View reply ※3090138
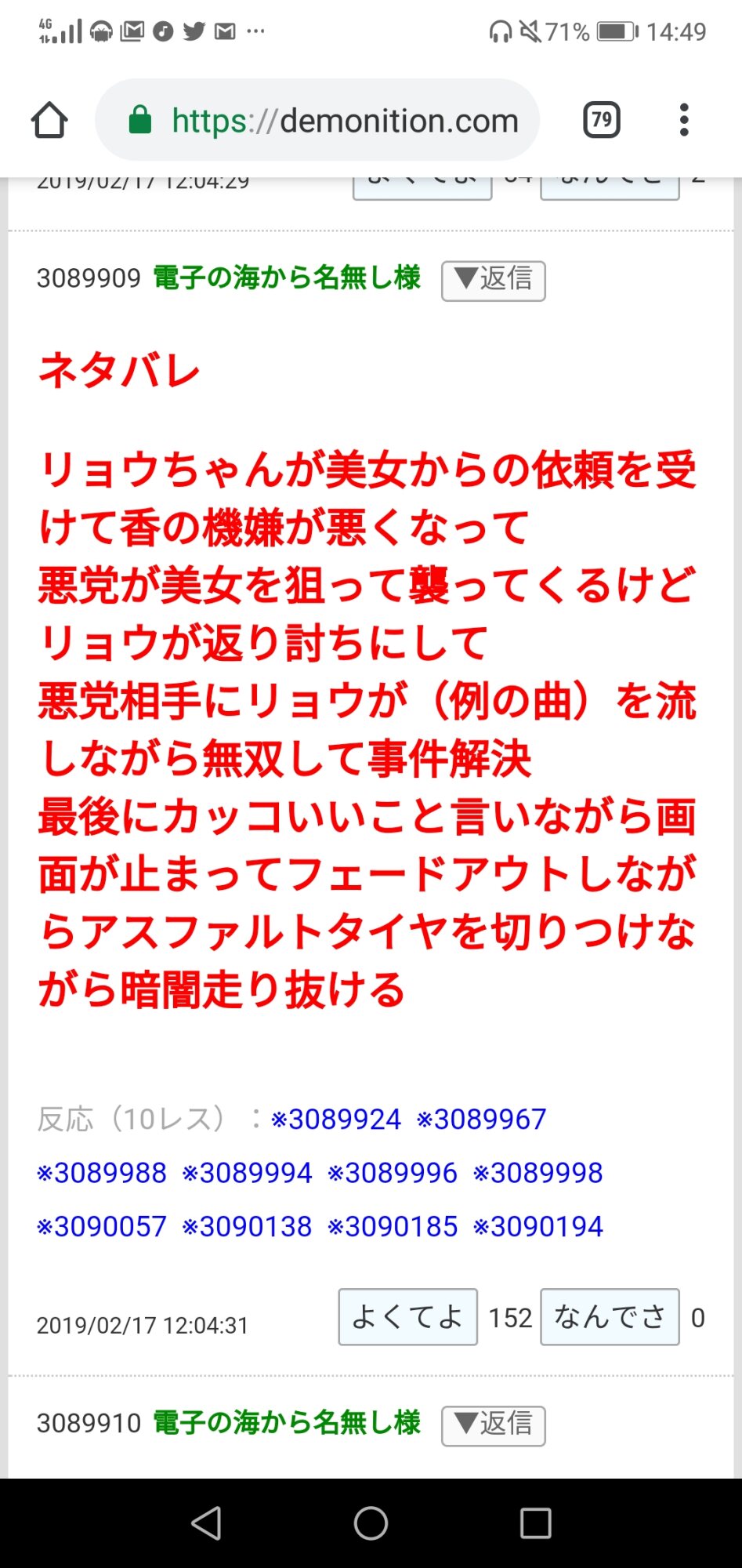This screenshot has height=1568, width=742. pyautogui.click(x=248, y=1226)
